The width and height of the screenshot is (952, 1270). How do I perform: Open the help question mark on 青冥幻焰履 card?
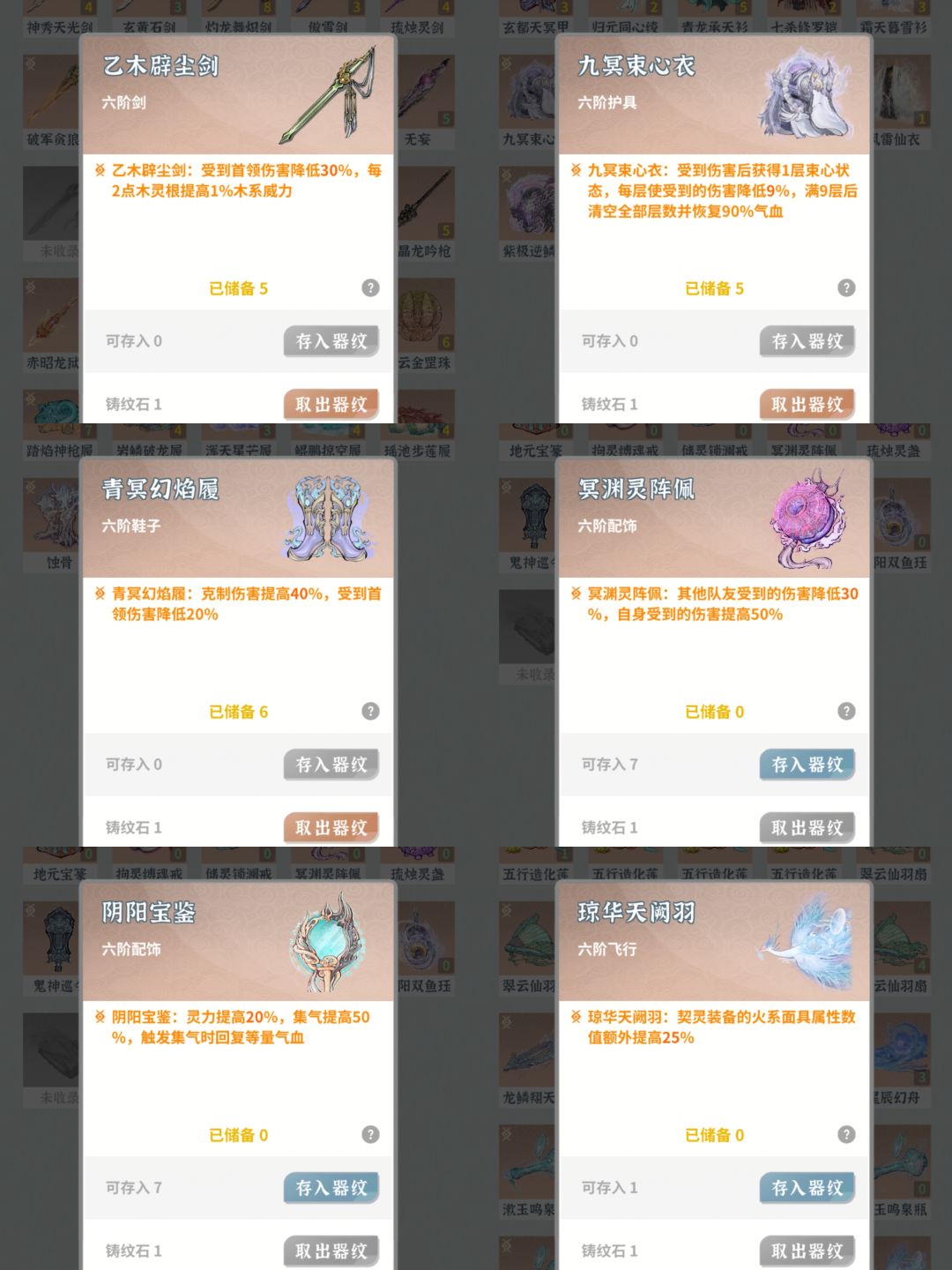pyautogui.click(x=371, y=712)
